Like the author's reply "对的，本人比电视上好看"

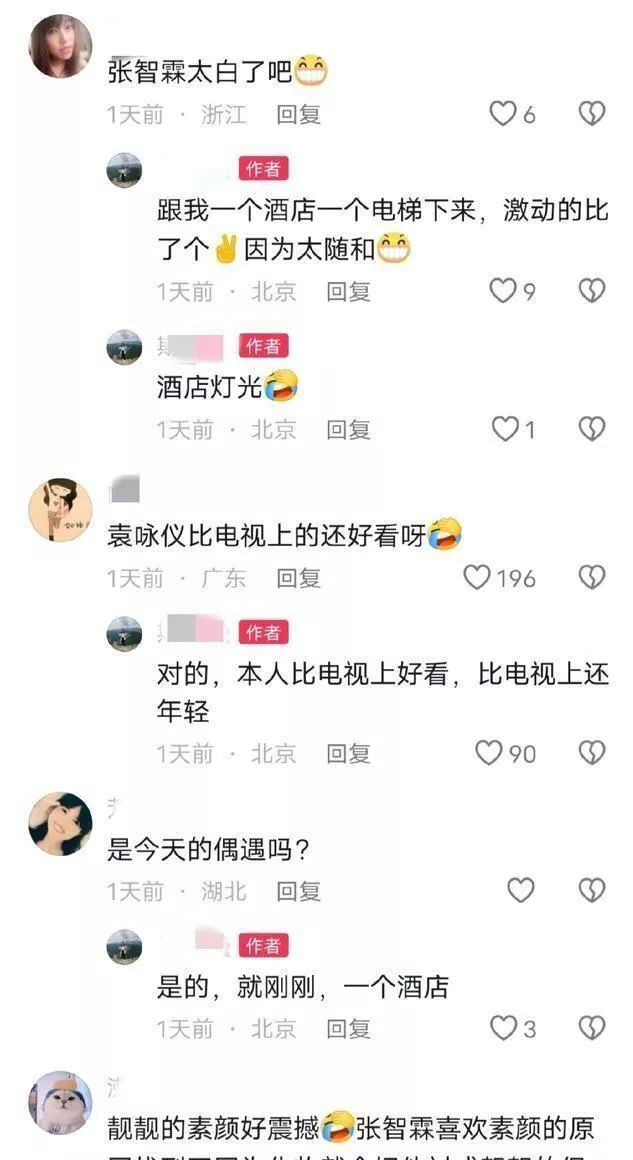pyautogui.click(x=488, y=753)
